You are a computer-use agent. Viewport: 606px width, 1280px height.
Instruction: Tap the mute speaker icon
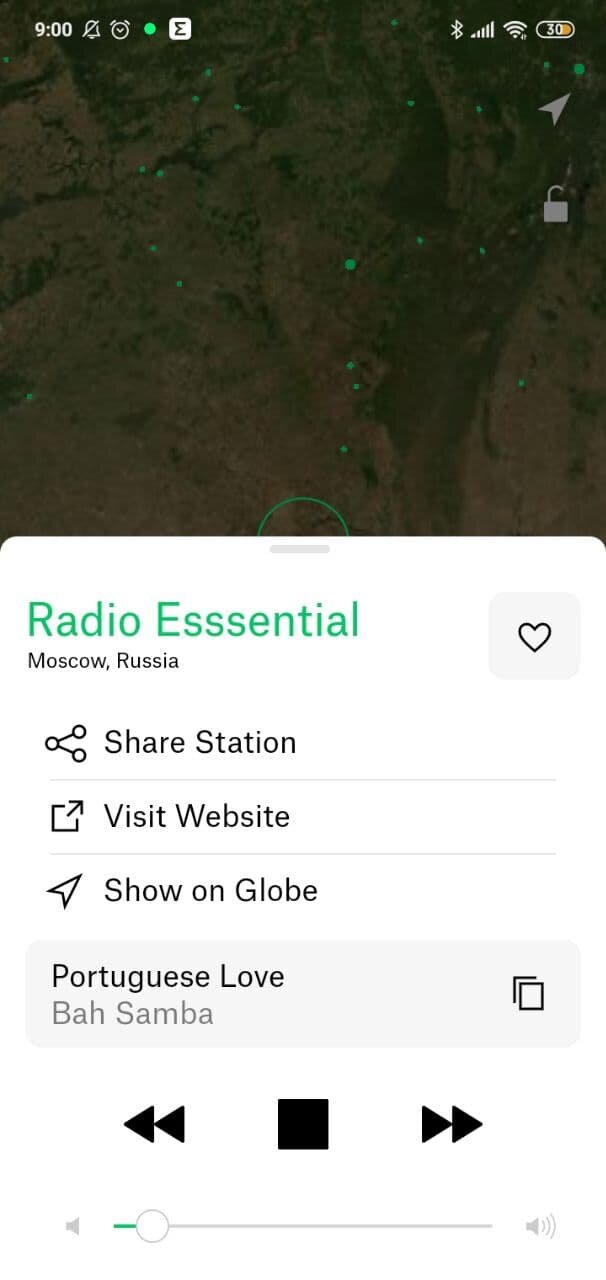tap(73, 1226)
